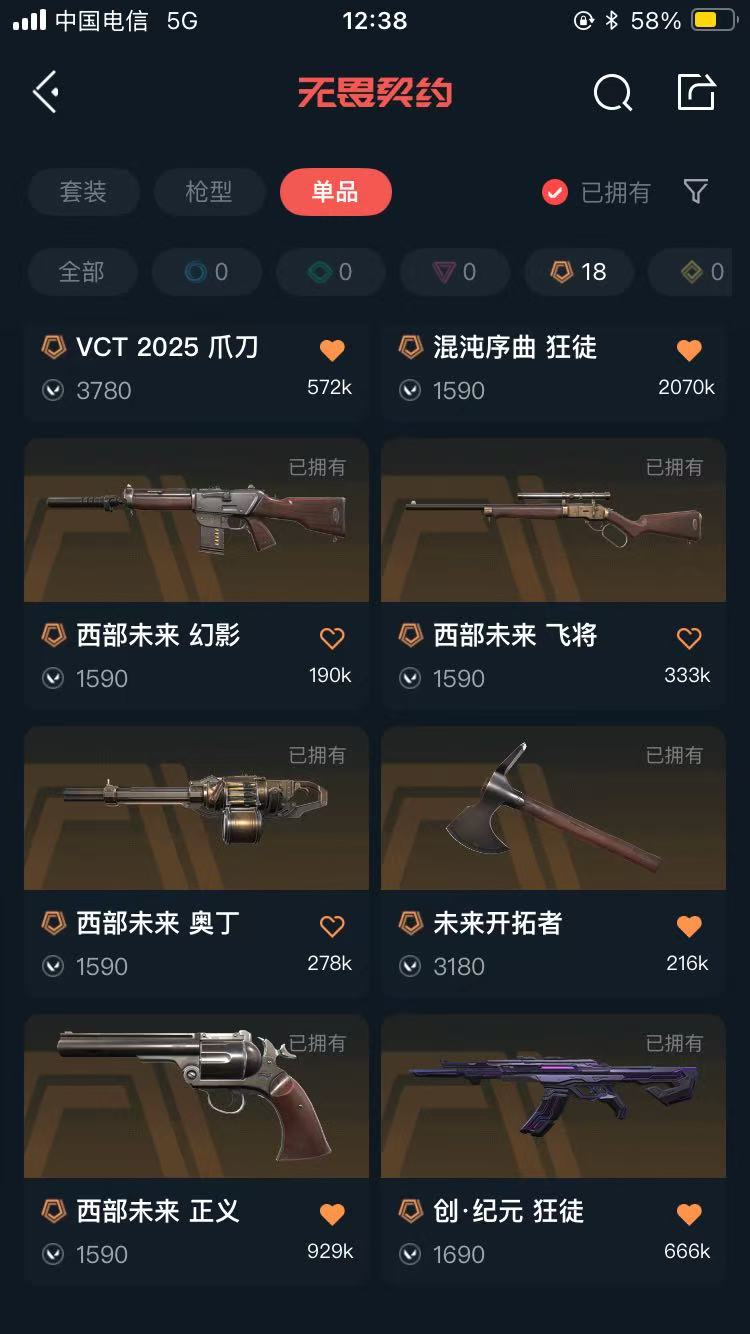Select the 全部 rarity chip
Viewport: 750px width, 1334px height.
point(81,272)
